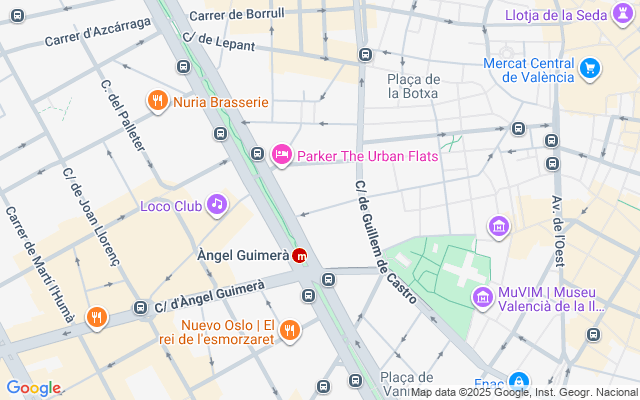Select the Nuevo Oslo restaurant pin
Image resolution: width=640 pixels, height=400 pixels.
(289, 331)
